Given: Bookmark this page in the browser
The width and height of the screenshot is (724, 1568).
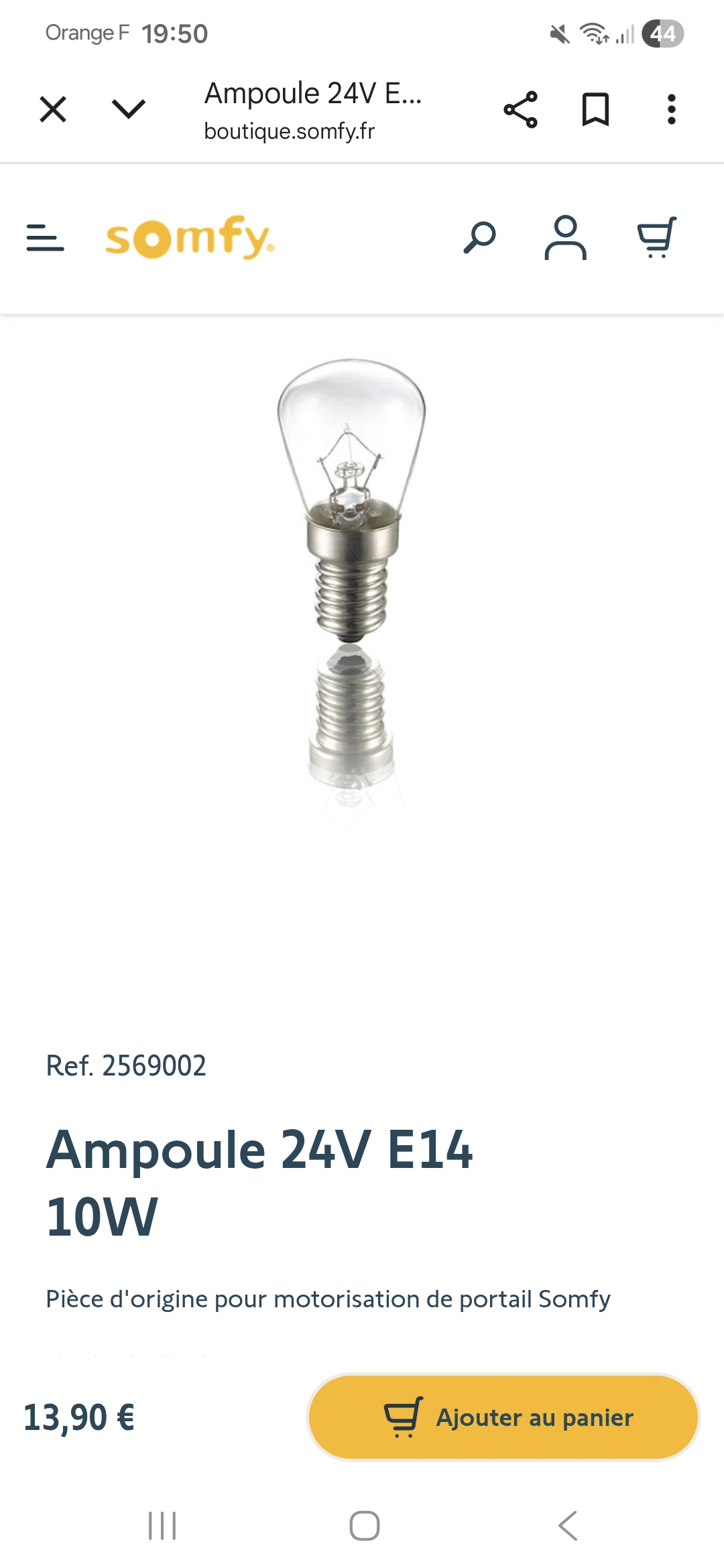Looking at the screenshot, I should pyautogui.click(x=595, y=109).
